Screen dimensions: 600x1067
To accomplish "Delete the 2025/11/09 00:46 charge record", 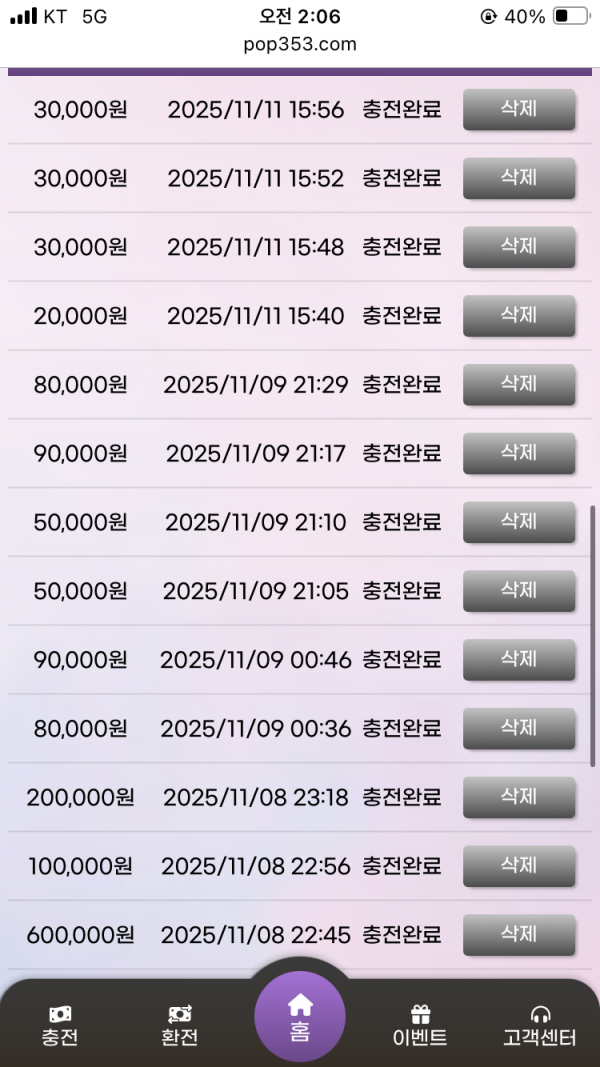I will tap(518, 660).
